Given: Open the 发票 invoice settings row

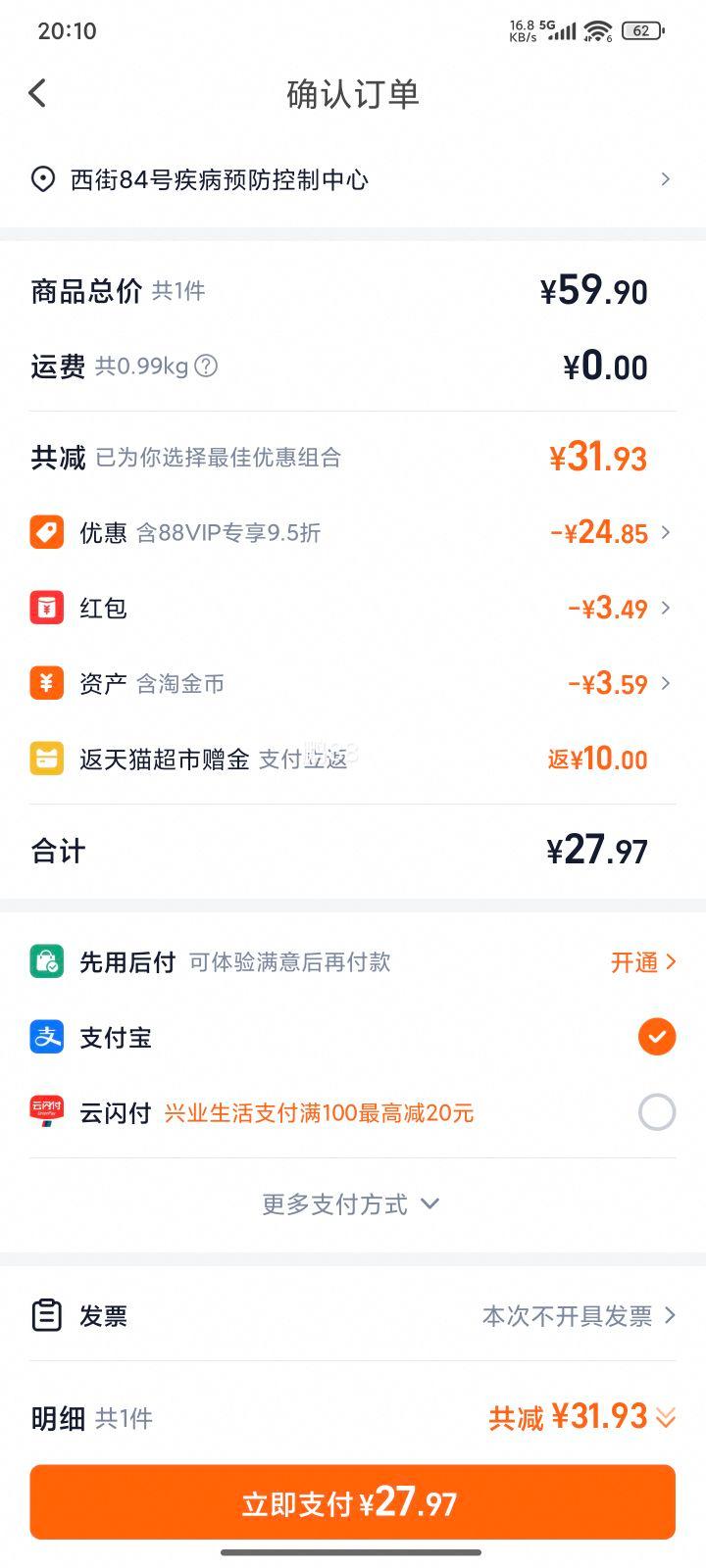Looking at the screenshot, I should point(353,1315).
